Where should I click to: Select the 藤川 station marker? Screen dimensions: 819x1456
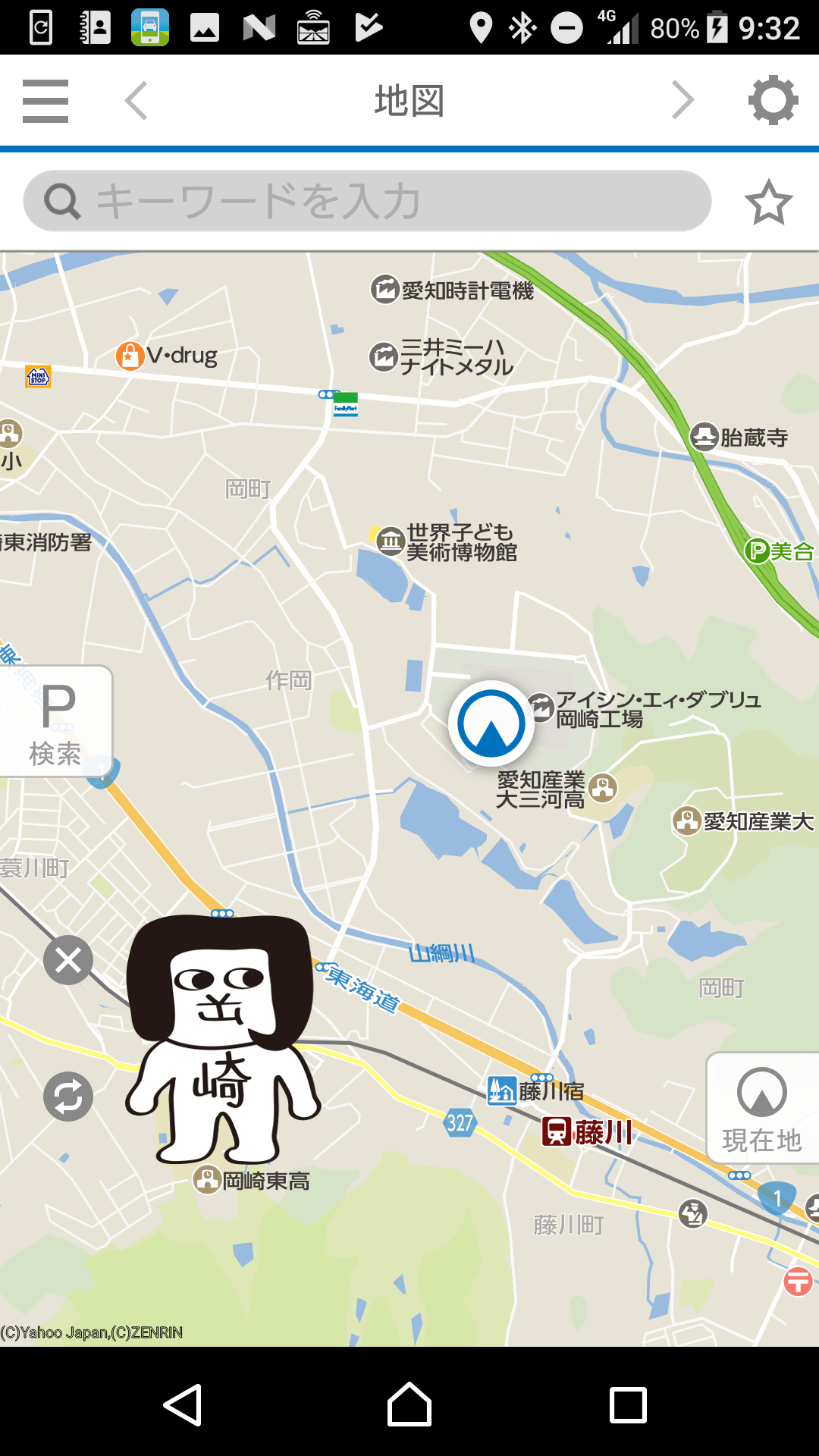(x=557, y=1131)
